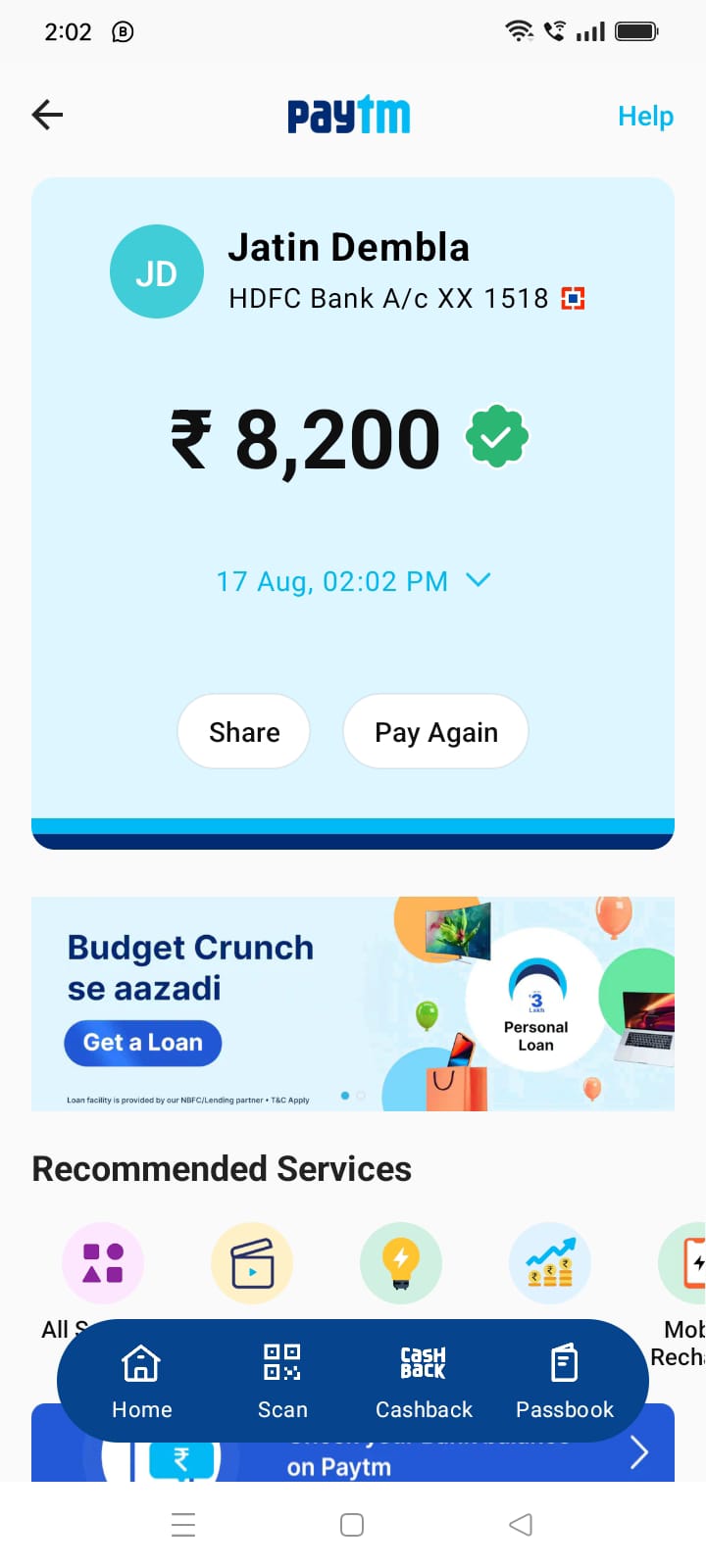The width and height of the screenshot is (706, 1568).
Task: Open the electricity bill bulb icon
Action: (x=401, y=1263)
